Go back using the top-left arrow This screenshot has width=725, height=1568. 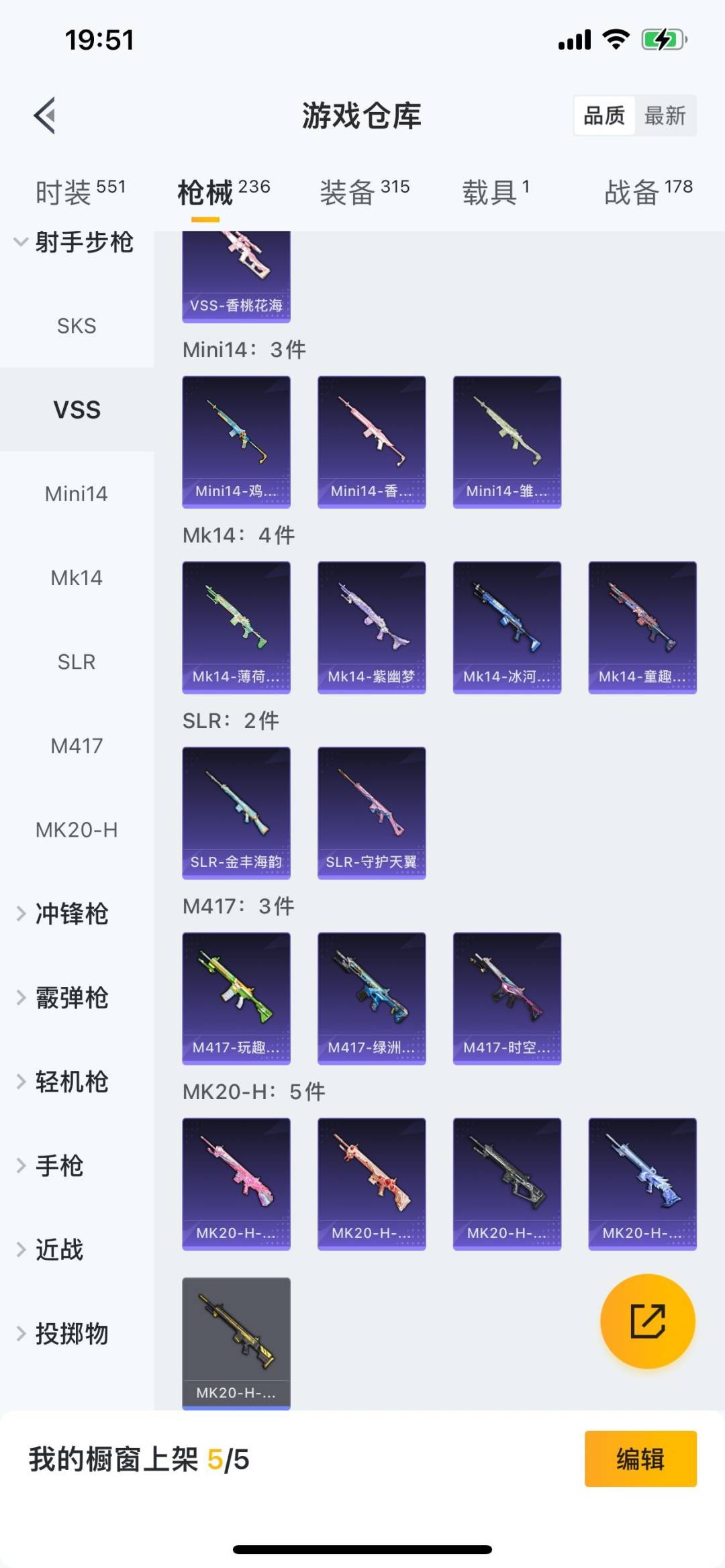tap(45, 115)
